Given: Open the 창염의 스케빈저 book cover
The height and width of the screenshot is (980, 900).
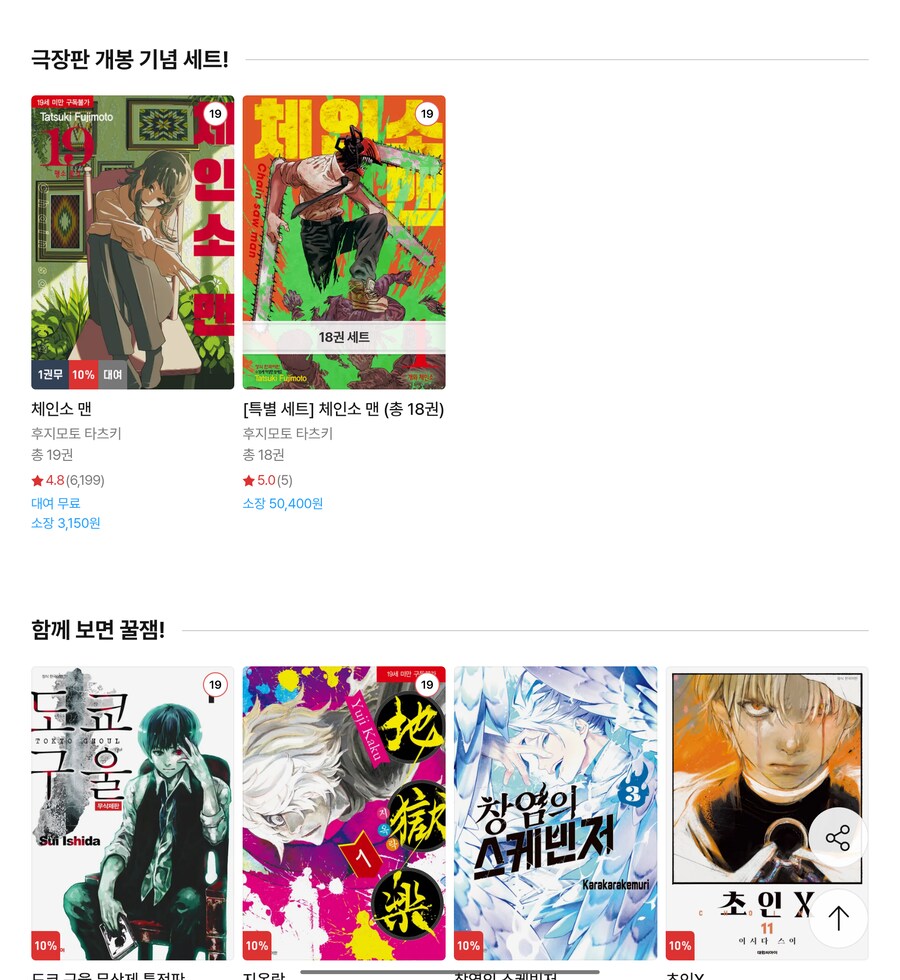Looking at the screenshot, I should click(556, 812).
